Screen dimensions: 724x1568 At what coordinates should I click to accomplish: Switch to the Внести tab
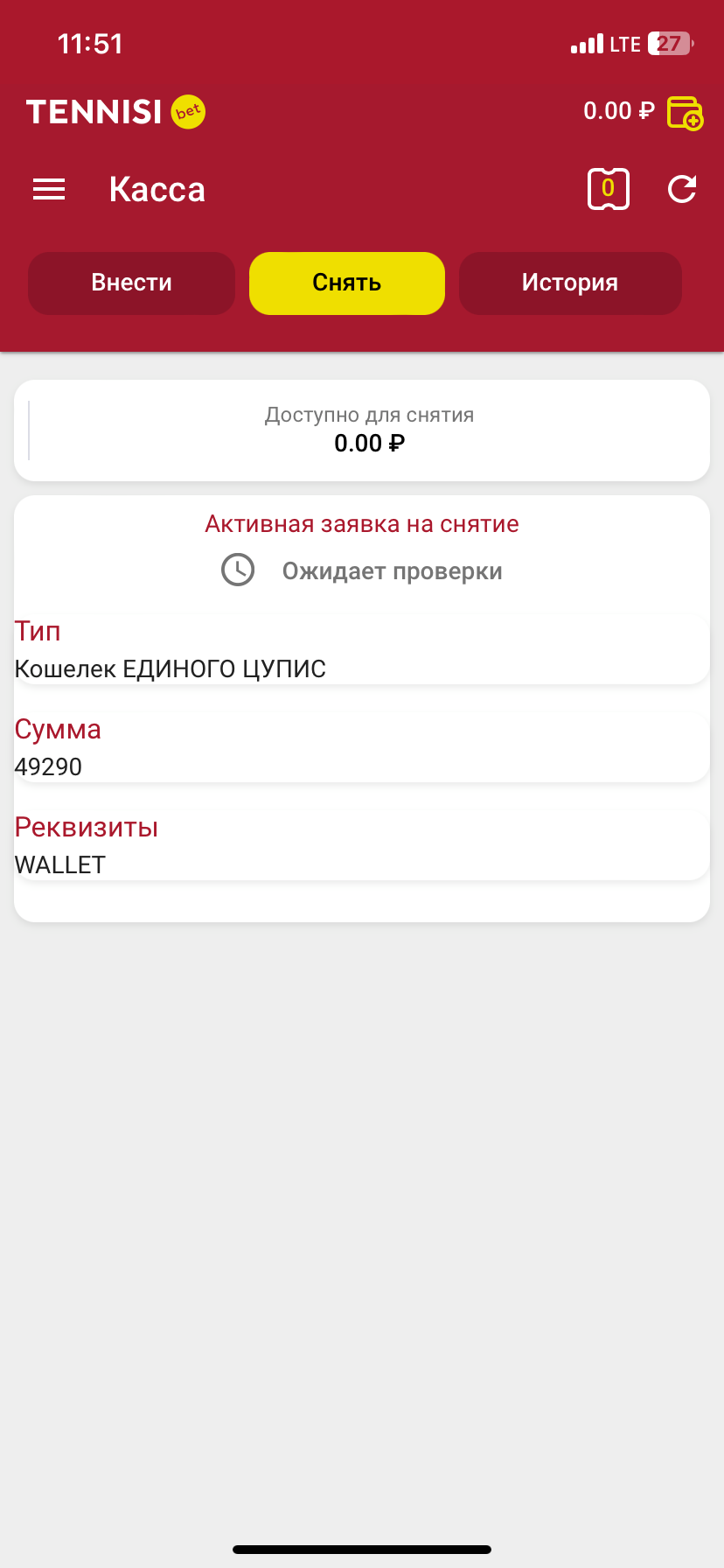[x=132, y=283]
